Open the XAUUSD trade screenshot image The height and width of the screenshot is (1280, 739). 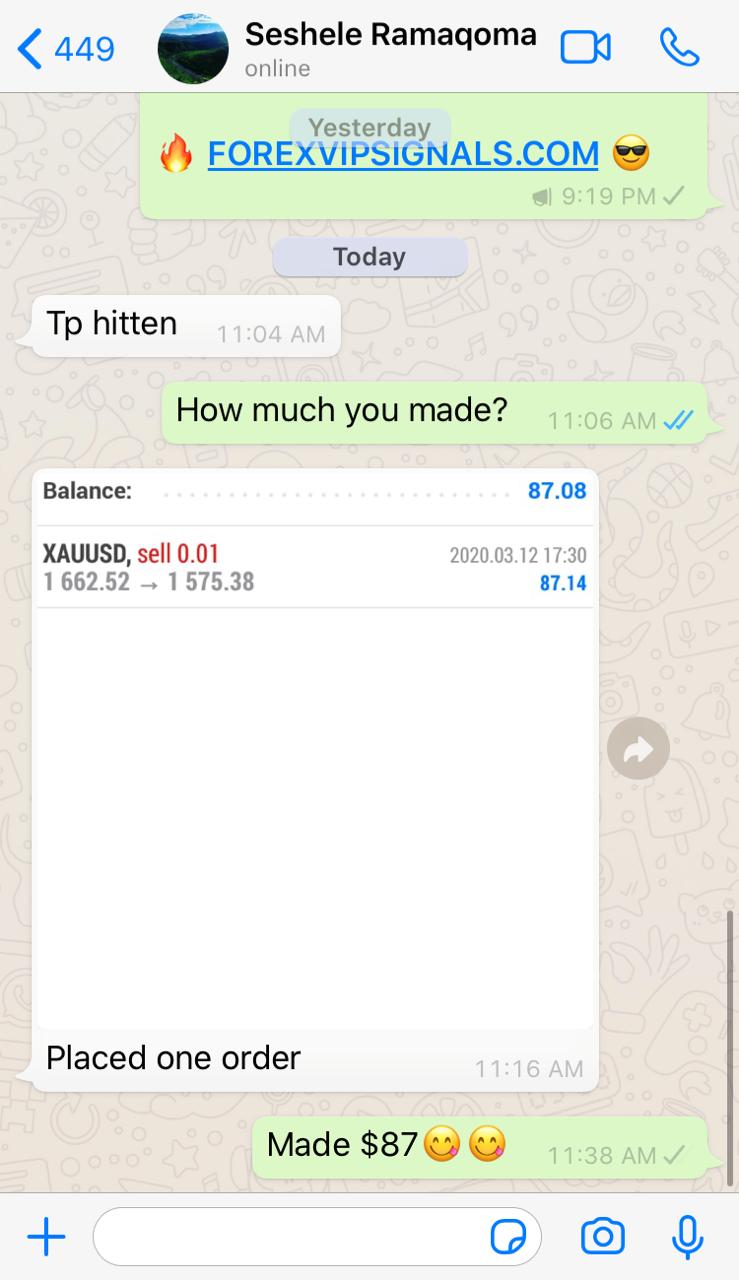click(x=315, y=748)
